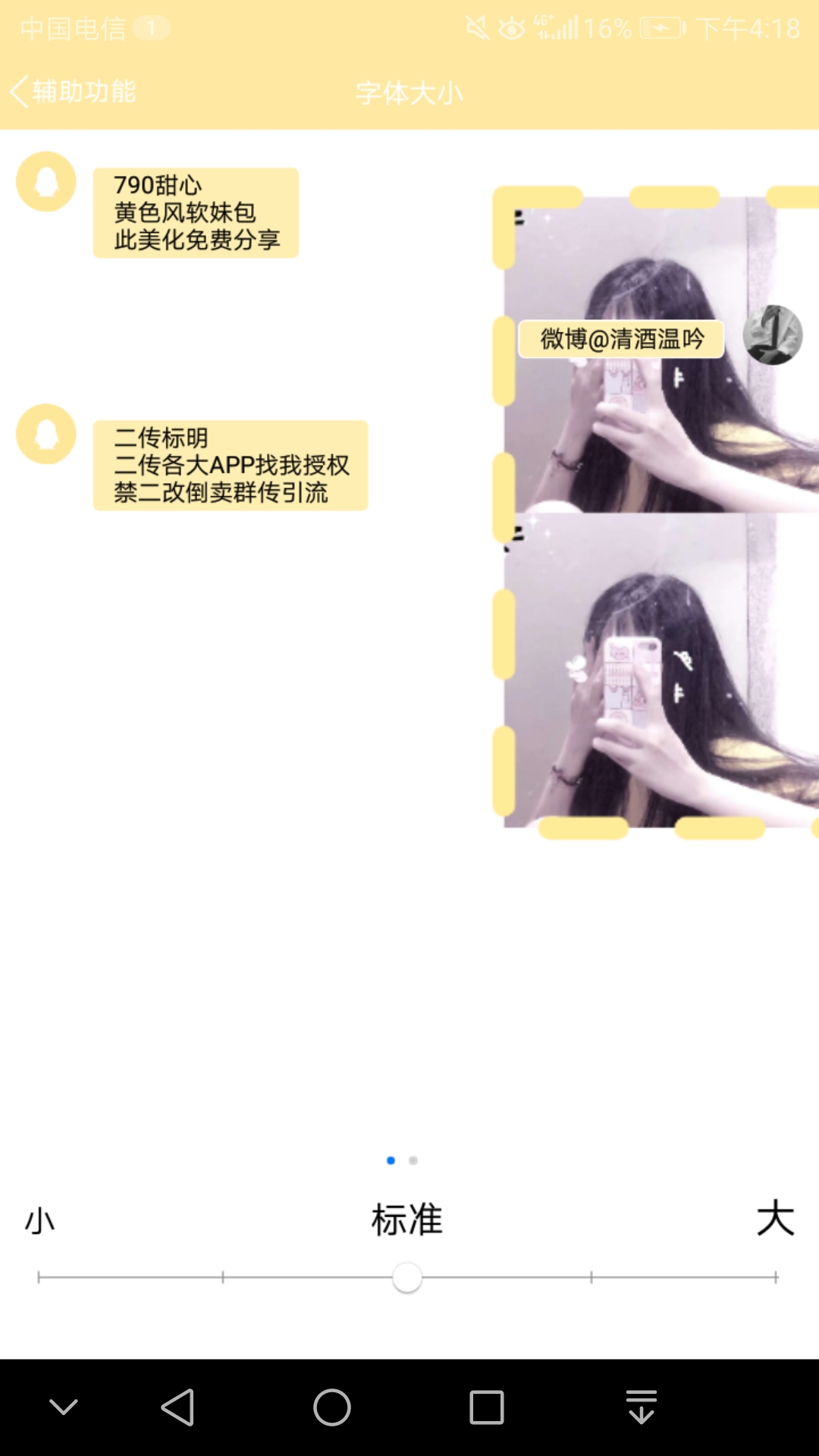Image resolution: width=819 pixels, height=1456 pixels.
Task: Hide the navigation bar with down chevron
Action: (64, 1407)
